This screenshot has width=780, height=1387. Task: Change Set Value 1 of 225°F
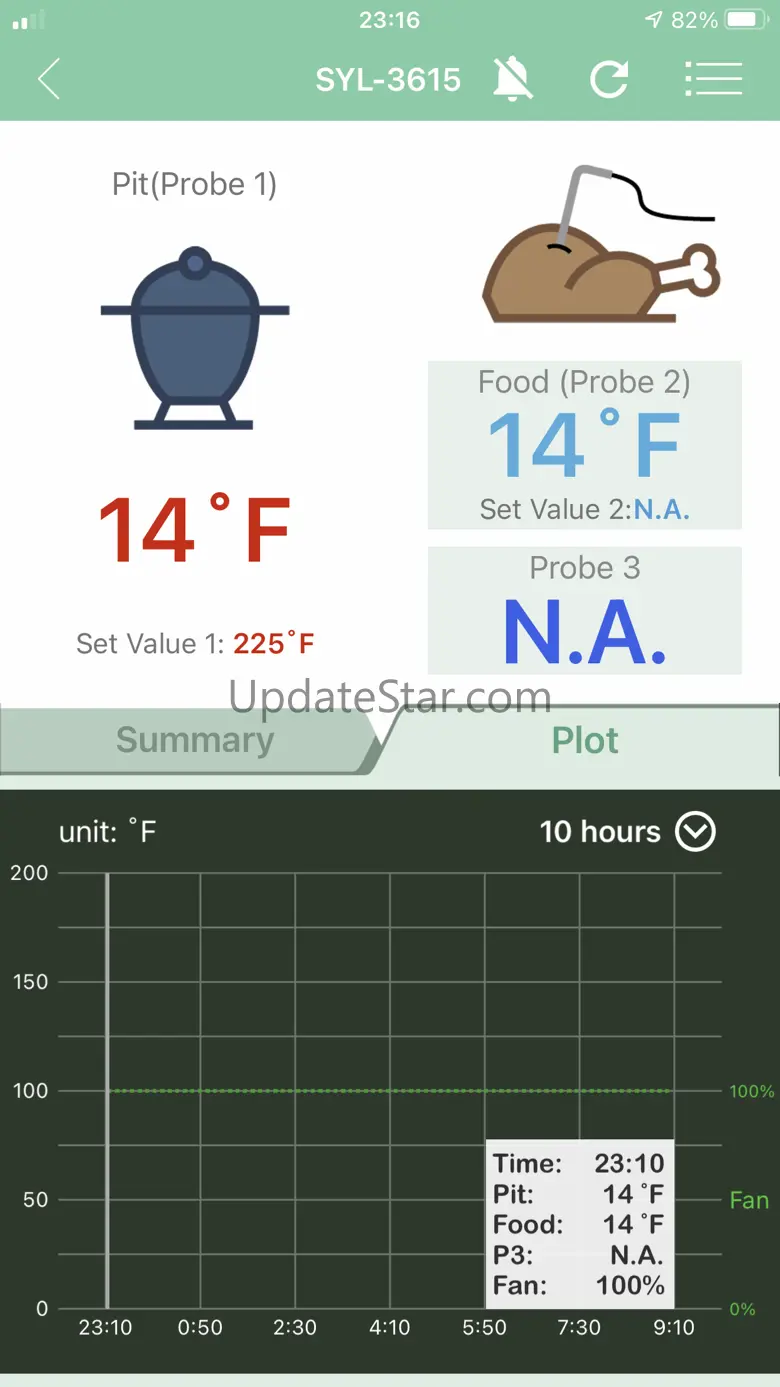tap(273, 644)
